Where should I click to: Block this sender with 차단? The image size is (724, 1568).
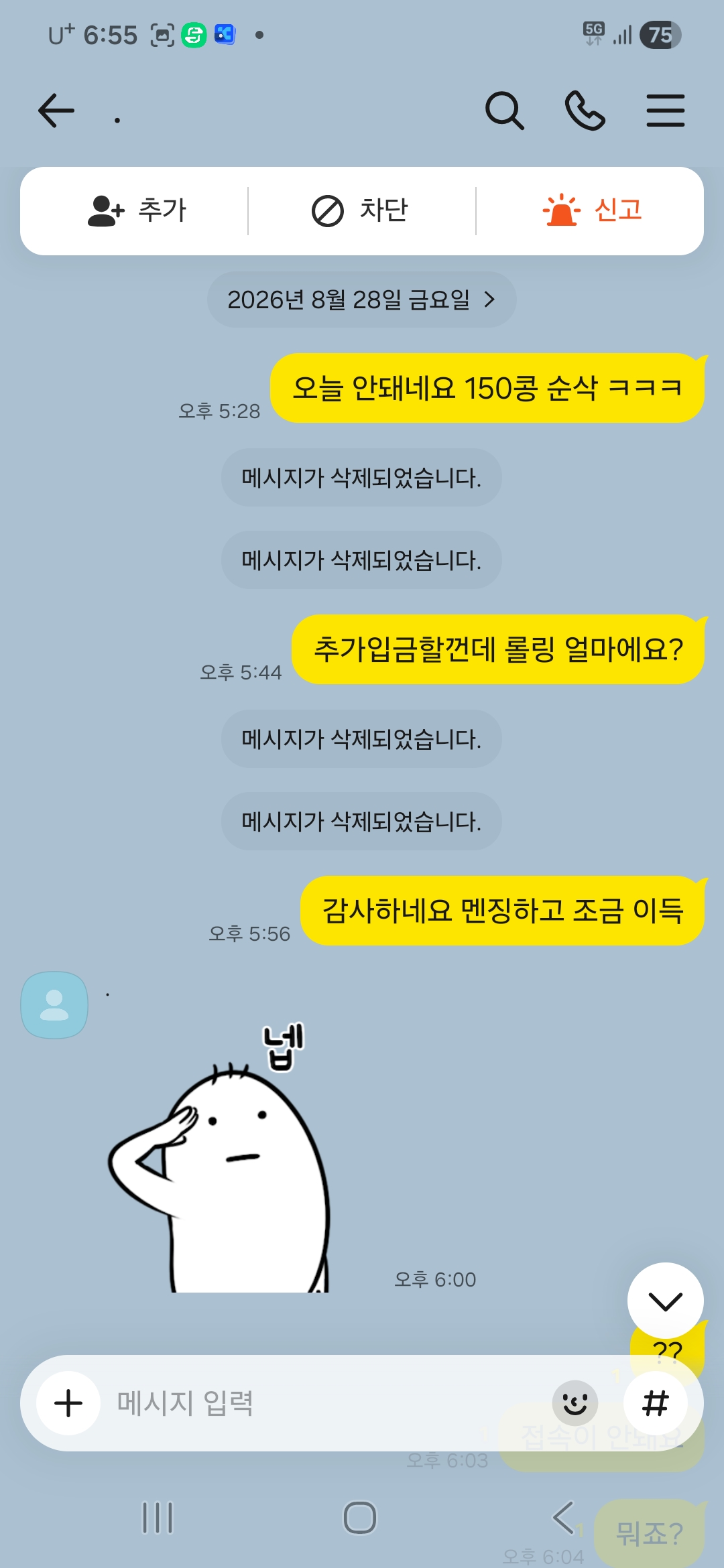361,210
